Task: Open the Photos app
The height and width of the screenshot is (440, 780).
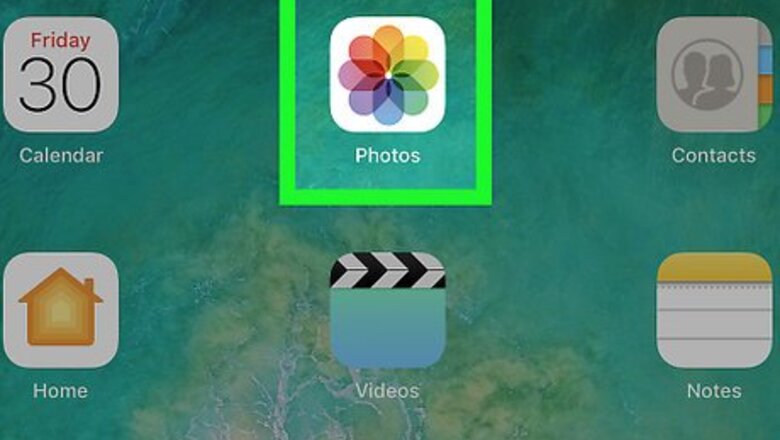Action: (x=387, y=75)
